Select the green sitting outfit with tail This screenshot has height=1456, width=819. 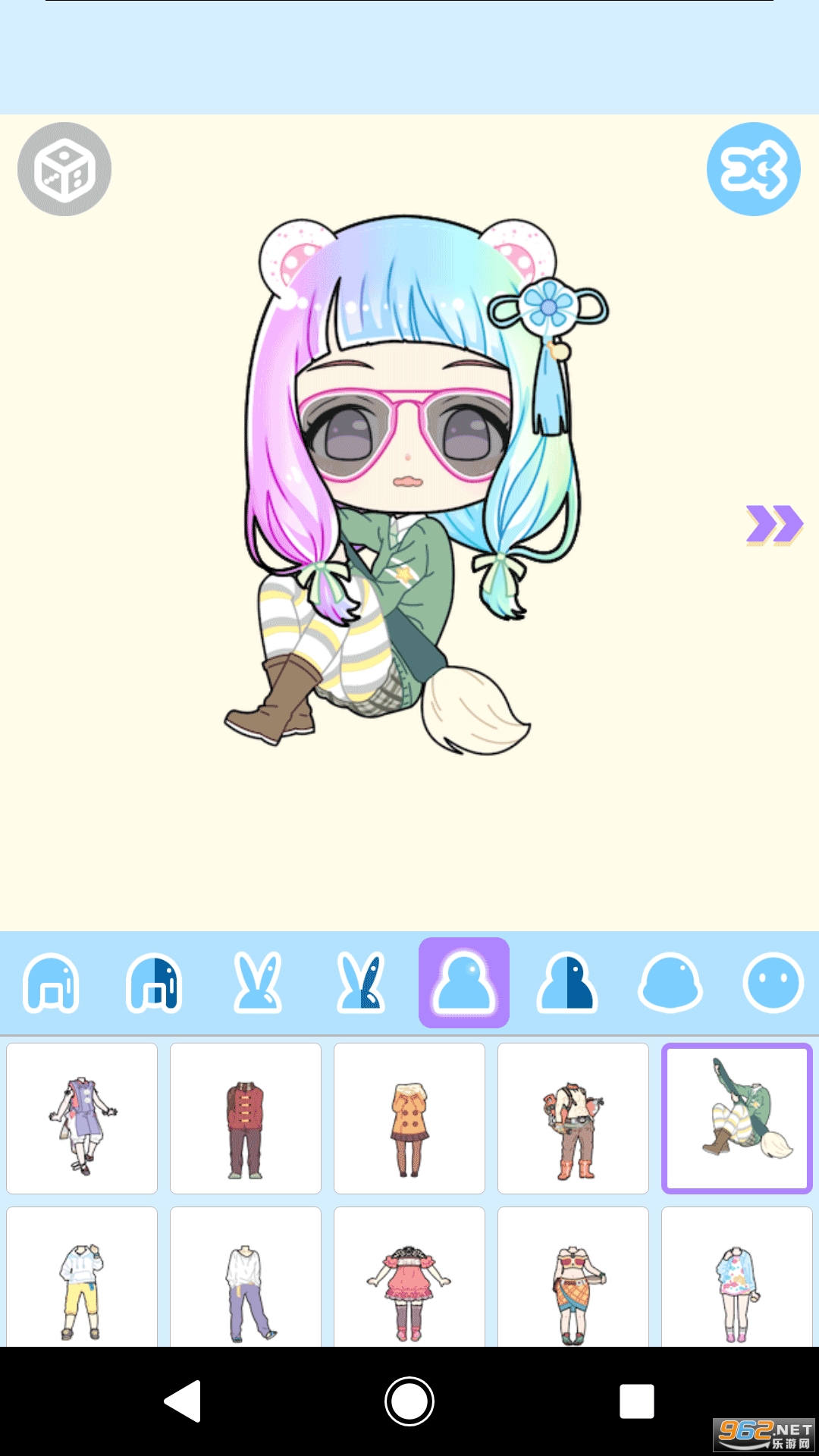tap(737, 1118)
